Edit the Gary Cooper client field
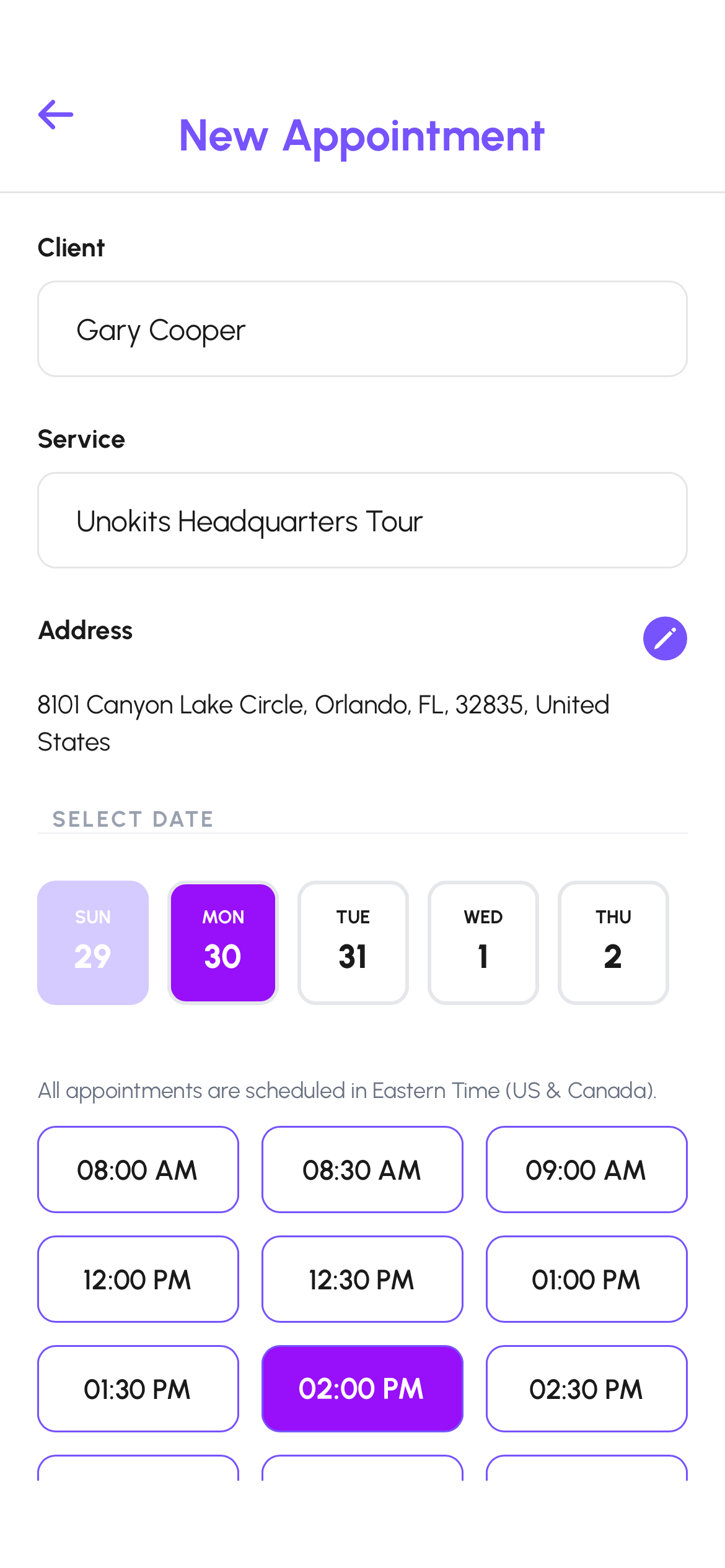 coord(362,329)
